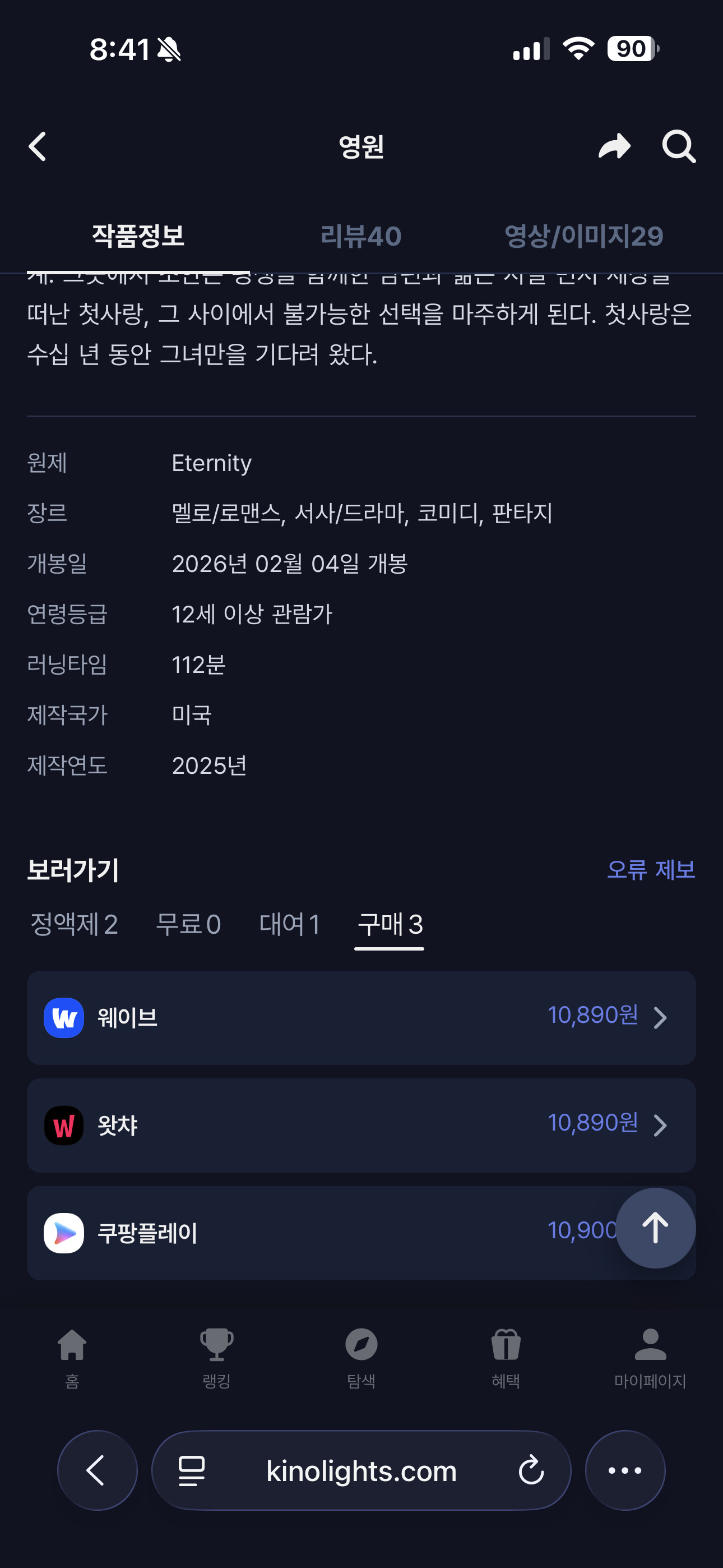723x1568 pixels.
Task: Jump to top with the up-arrow button
Action: (655, 1228)
